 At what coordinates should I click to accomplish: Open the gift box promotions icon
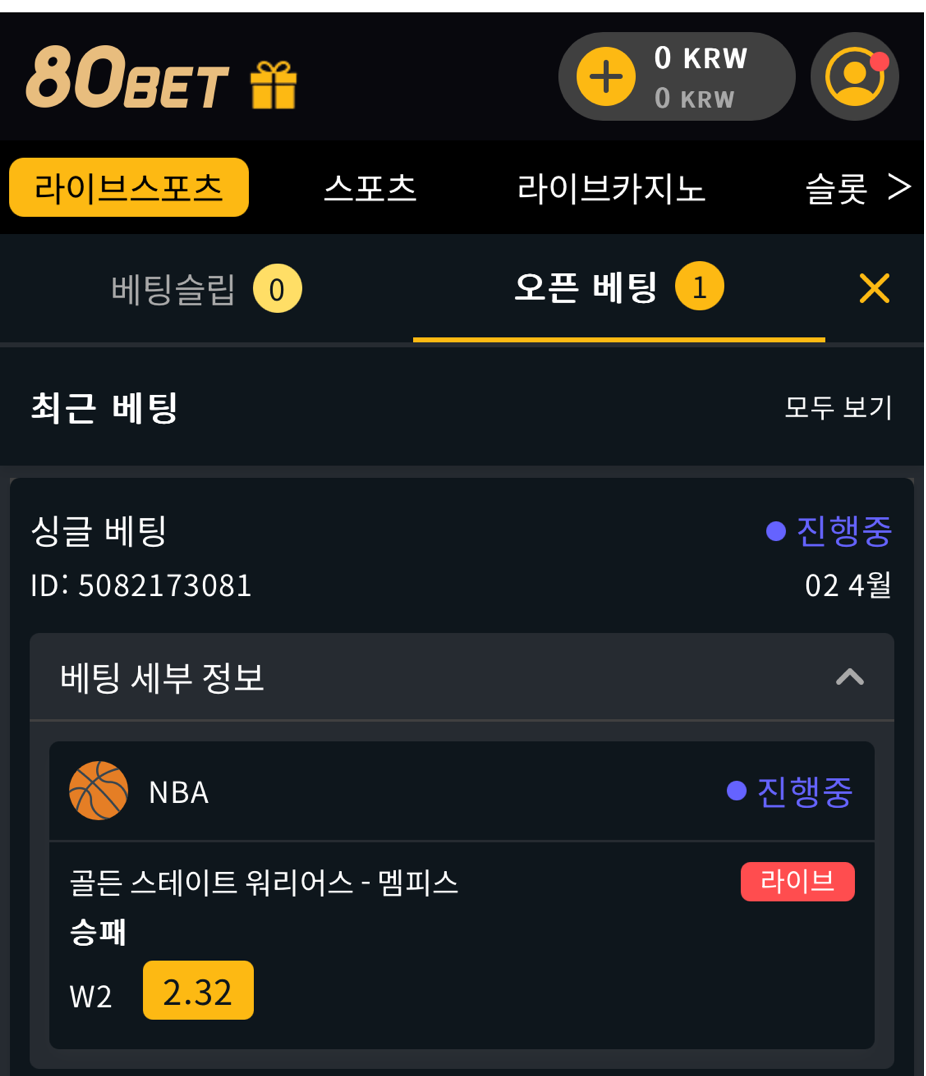(x=273, y=84)
